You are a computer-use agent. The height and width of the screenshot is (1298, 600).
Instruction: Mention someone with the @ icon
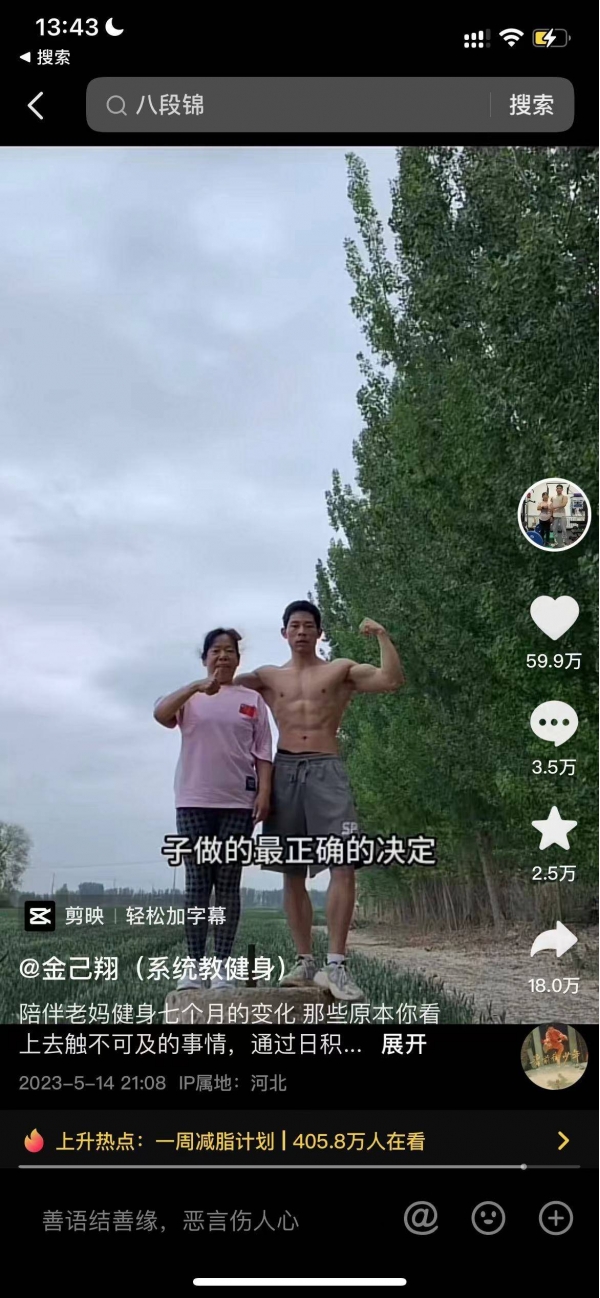421,1218
